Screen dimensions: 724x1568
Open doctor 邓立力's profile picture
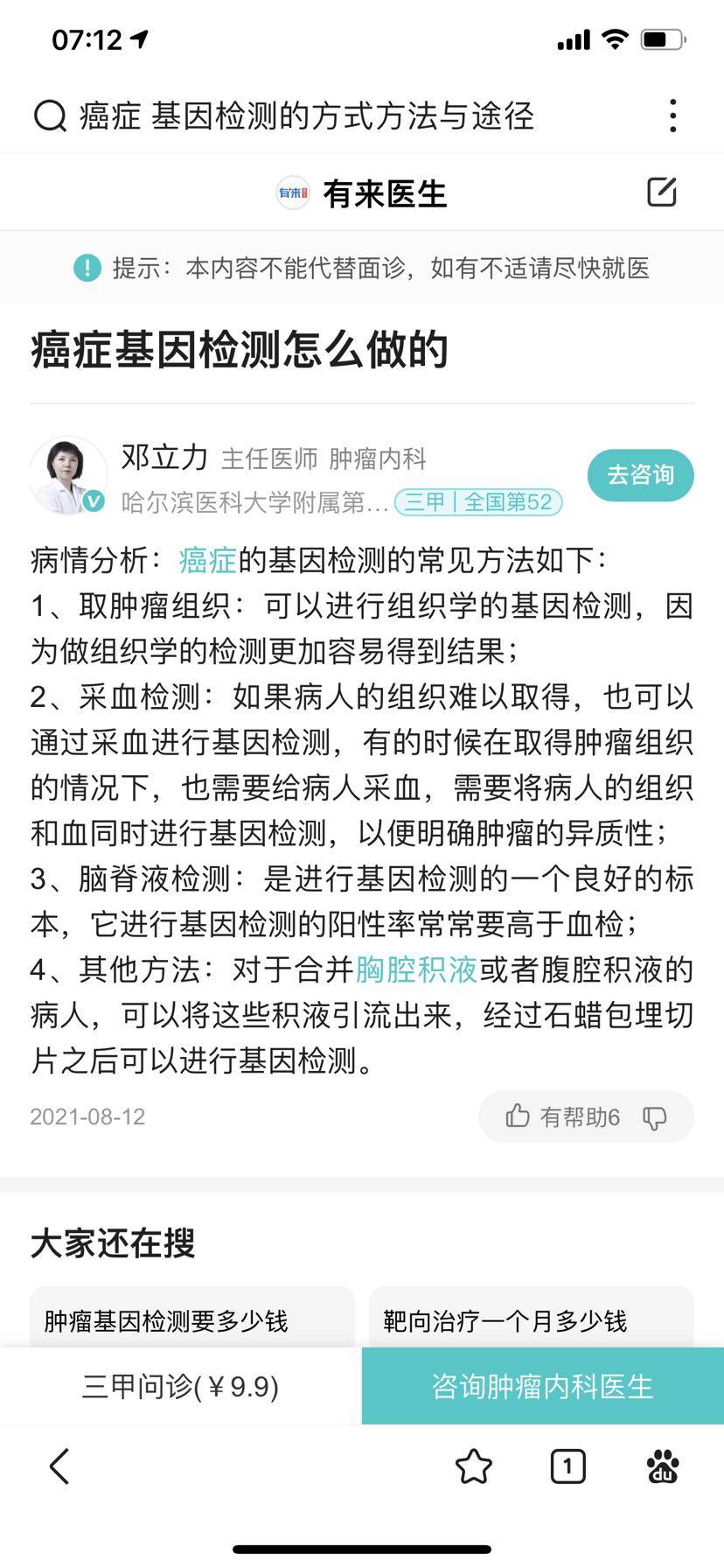click(68, 475)
